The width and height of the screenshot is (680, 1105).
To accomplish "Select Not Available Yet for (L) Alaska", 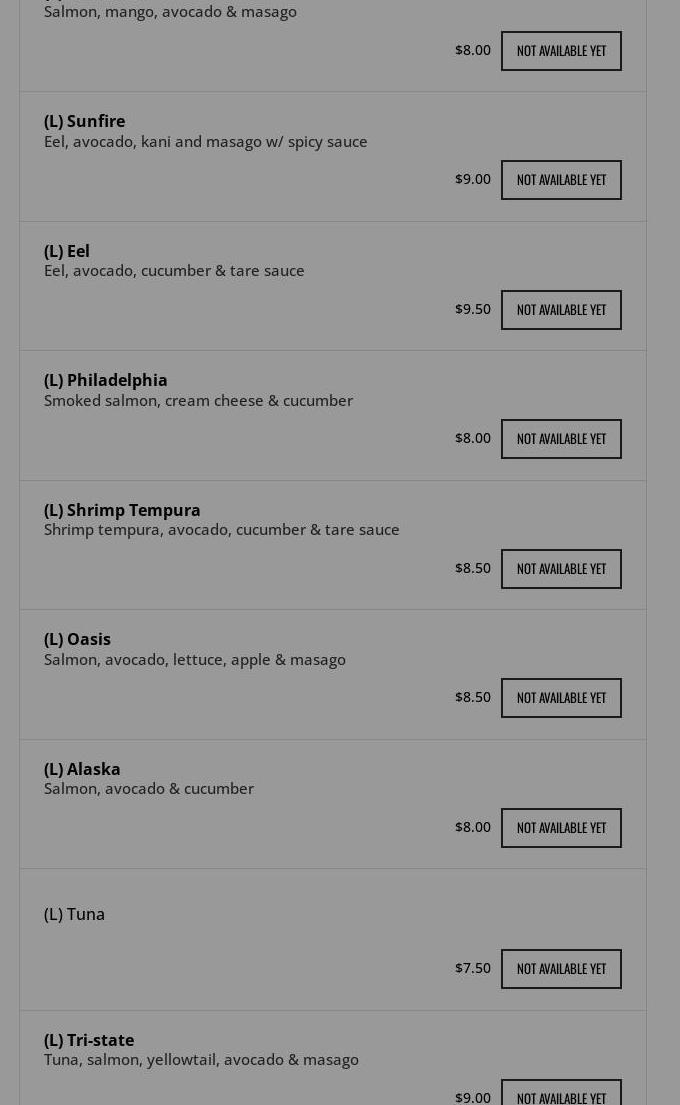I will point(561,828).
